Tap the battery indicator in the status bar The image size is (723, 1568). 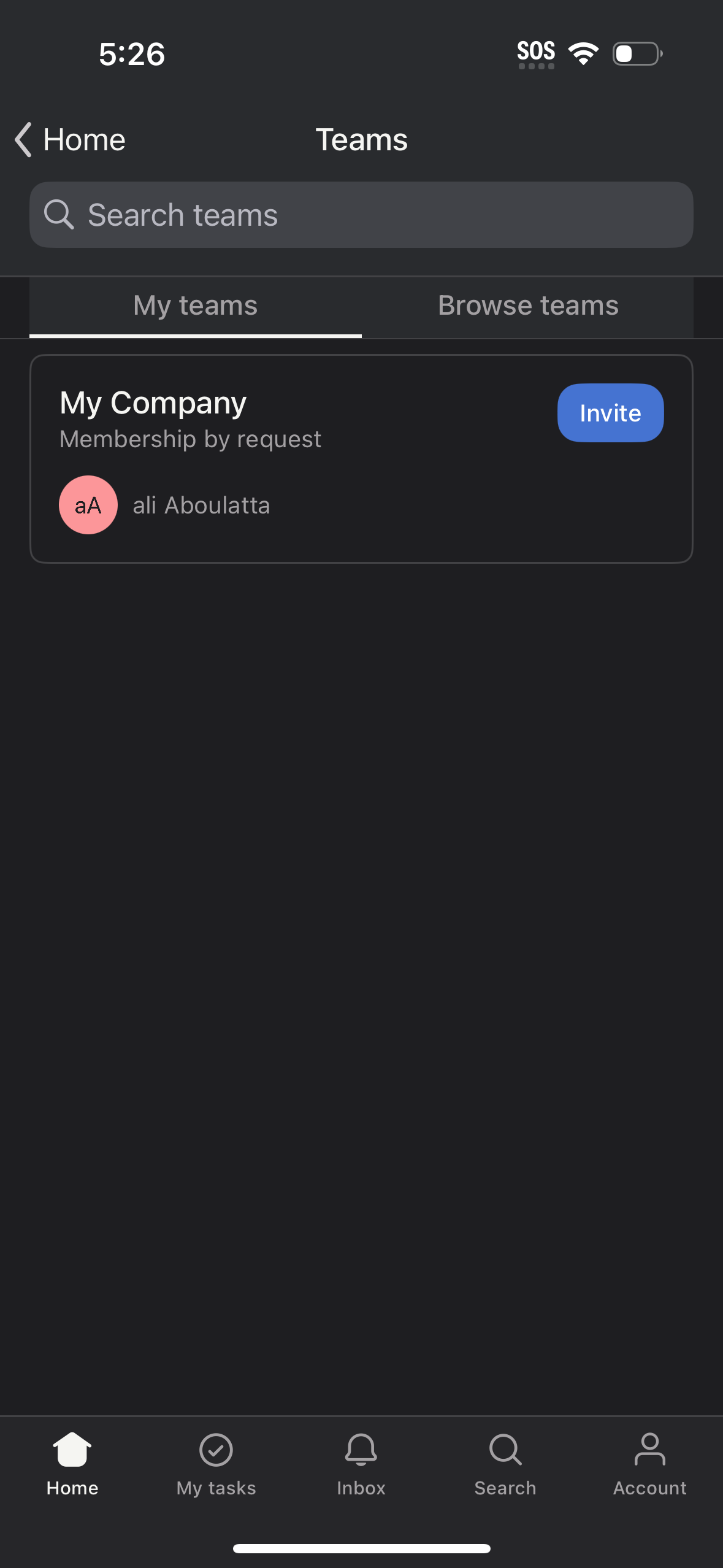click(x=635, y=54)
